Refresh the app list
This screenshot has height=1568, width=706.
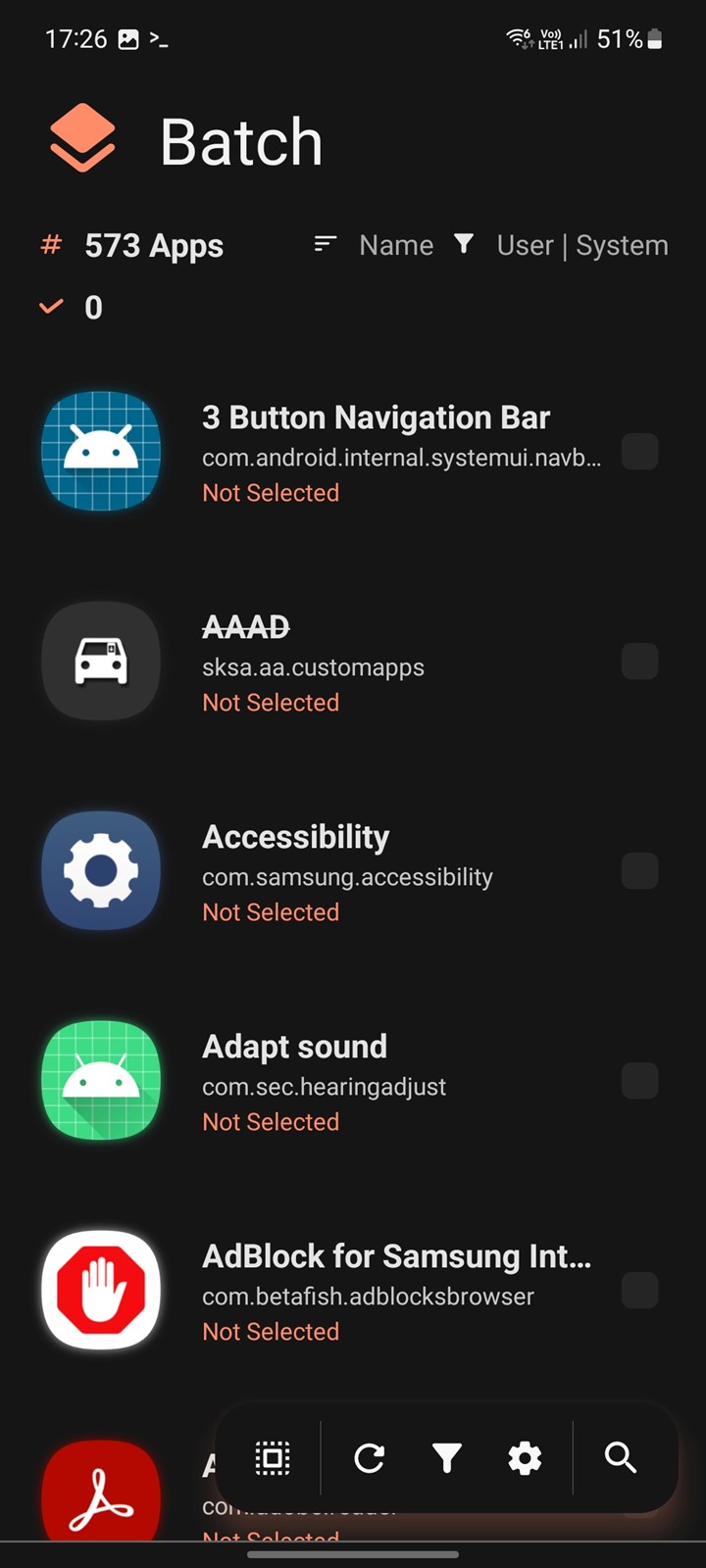tap(369, 1458)
